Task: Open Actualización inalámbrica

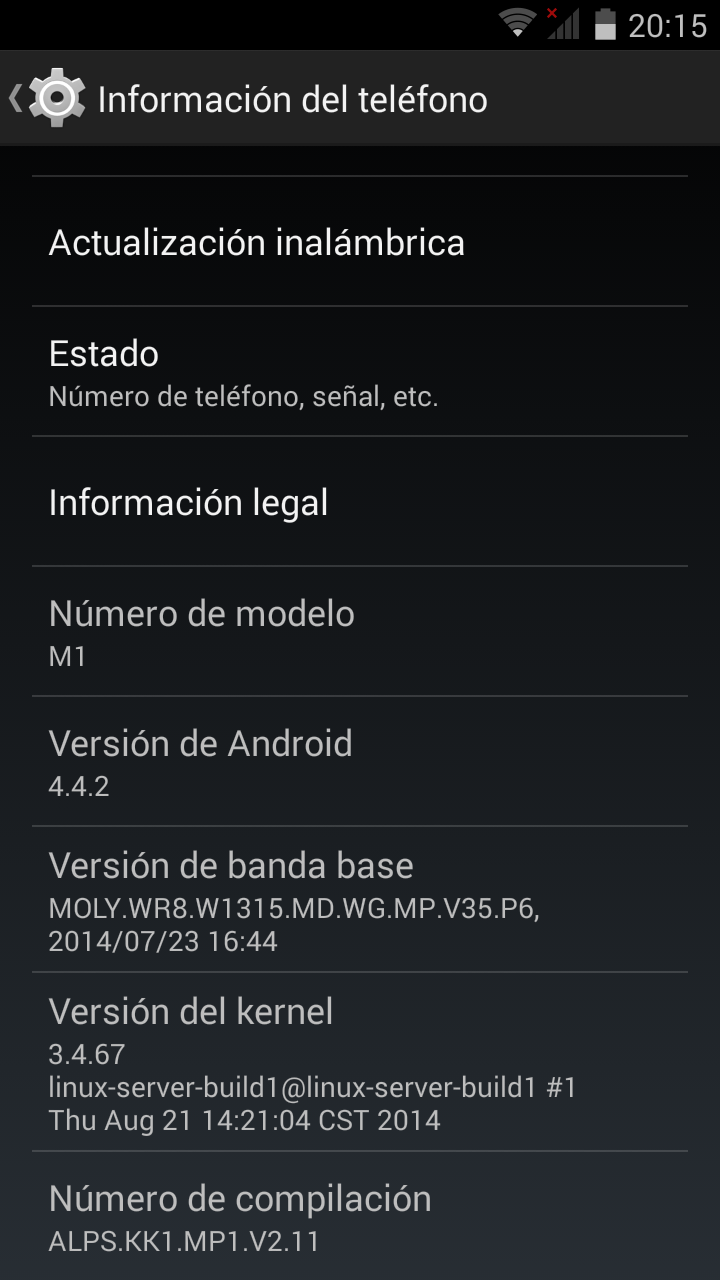Action: click(359, 242)
